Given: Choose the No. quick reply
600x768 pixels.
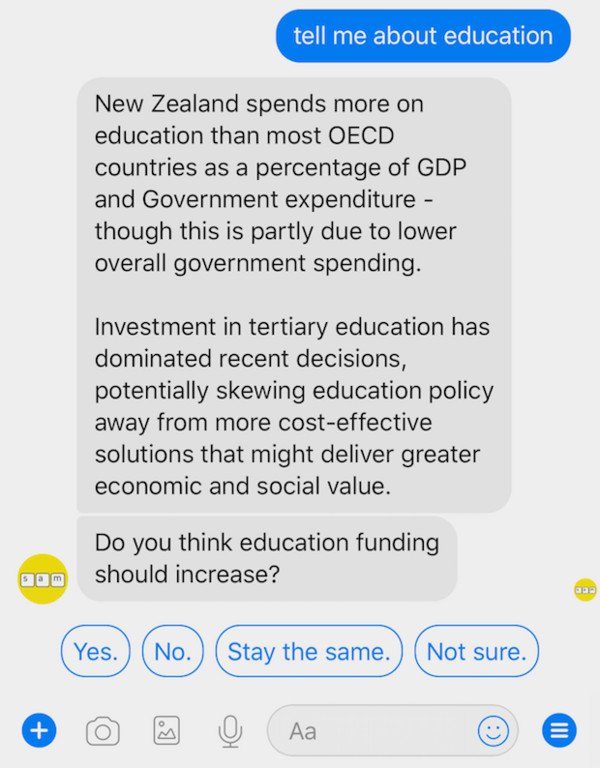Looking at the screenshot, I should [x=172, y=652].
